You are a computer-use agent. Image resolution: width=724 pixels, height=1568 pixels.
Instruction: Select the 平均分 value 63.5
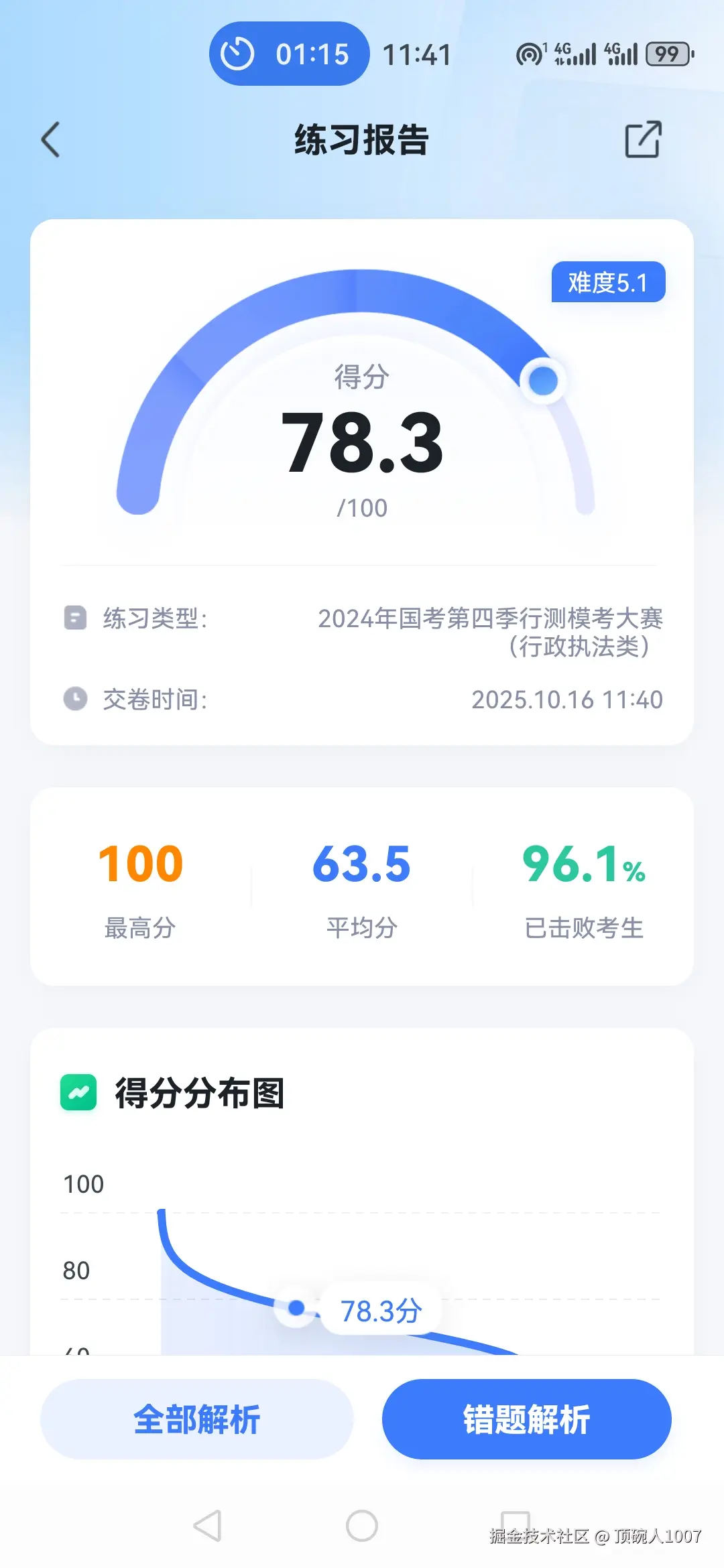click(361, 864)
